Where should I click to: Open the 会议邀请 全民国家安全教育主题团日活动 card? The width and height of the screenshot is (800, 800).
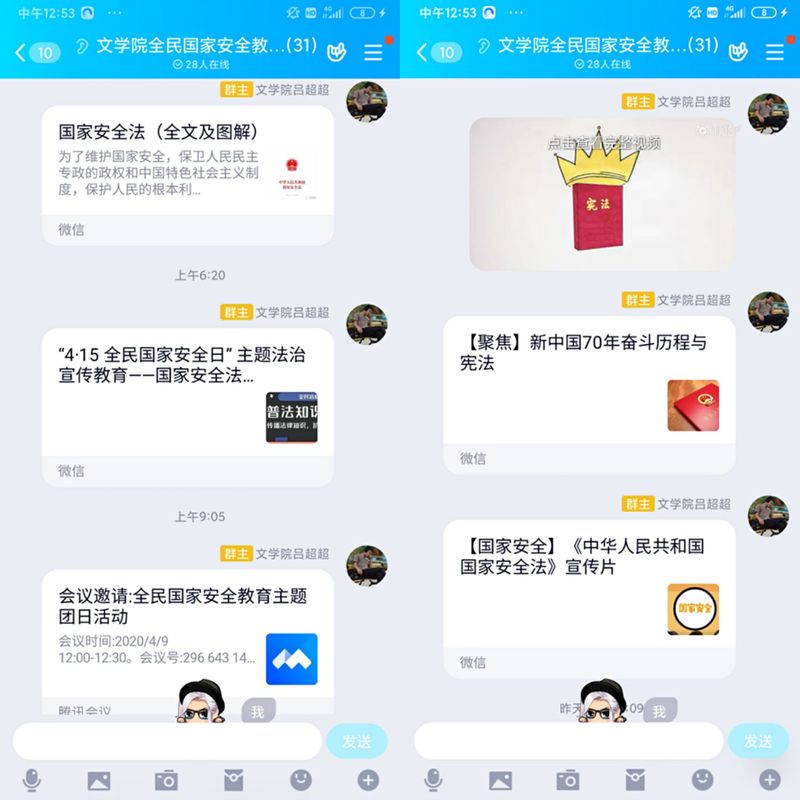click(x=187, y=630)
